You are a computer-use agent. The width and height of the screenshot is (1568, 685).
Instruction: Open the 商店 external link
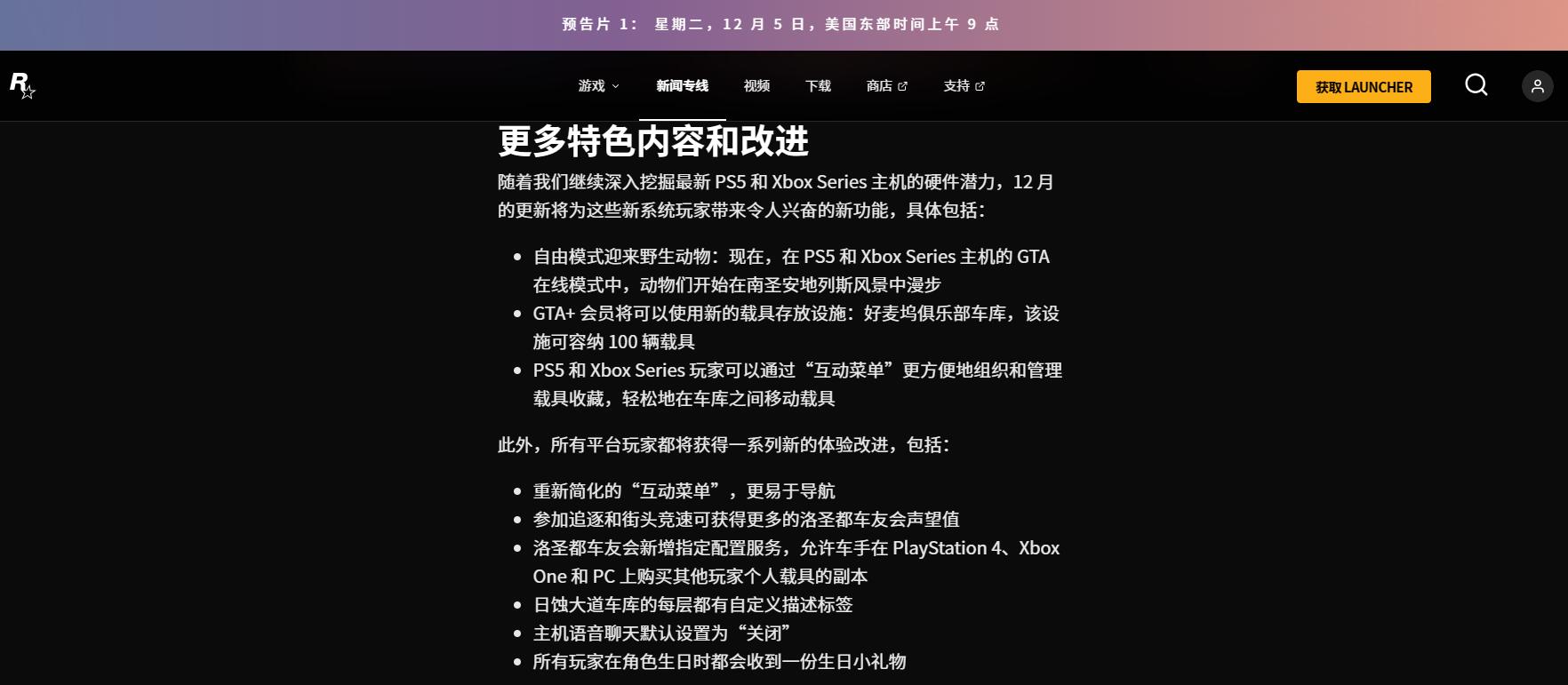click(x=886, y=86)
